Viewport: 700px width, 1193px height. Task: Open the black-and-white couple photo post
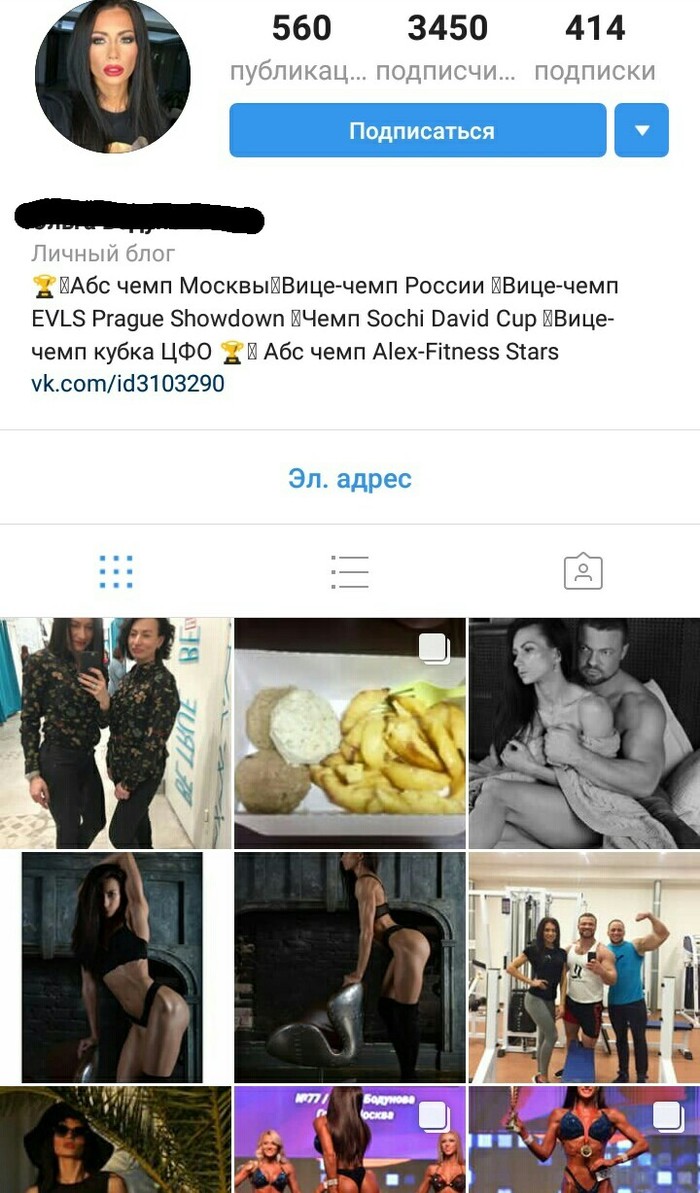tap(584, 733)
